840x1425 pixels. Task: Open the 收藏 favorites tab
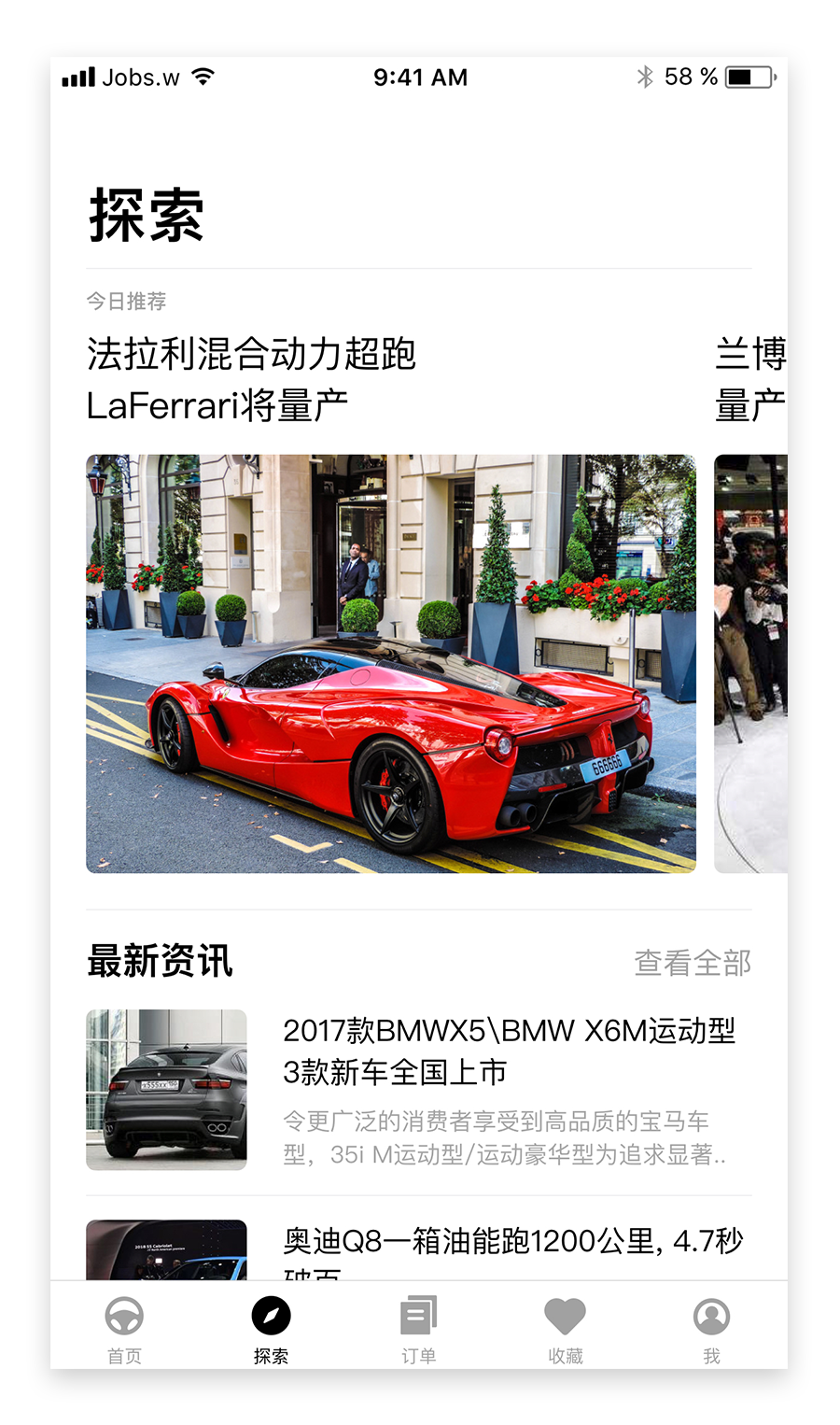click(565, 1329)
